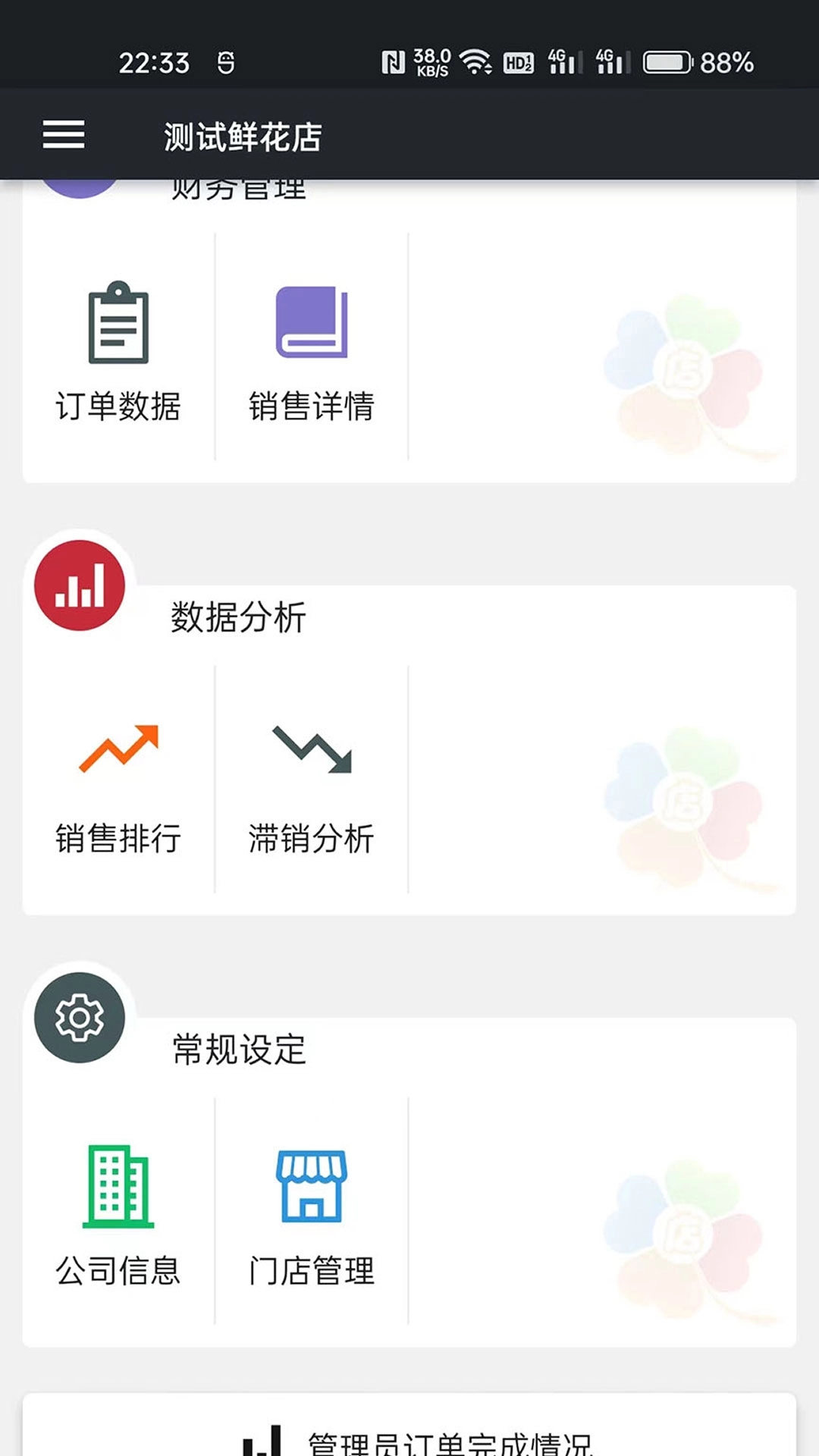This screenshot has width=819, height=1456.
Task: Open the 订单数据 clipboard icon
Action: pyautogui.click(x=119, y=324)
